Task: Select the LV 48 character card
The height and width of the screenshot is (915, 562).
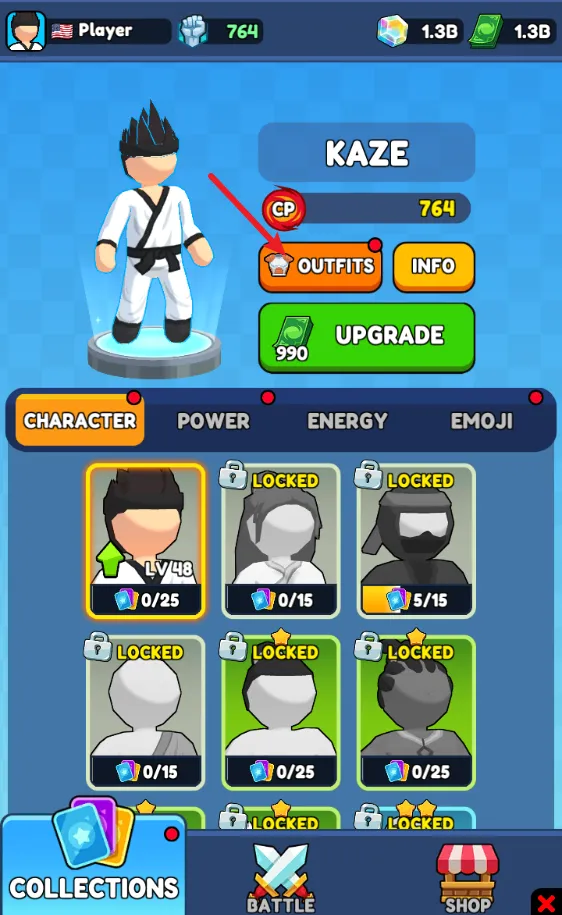Action: pyautogui.click(x=146, y=541)
